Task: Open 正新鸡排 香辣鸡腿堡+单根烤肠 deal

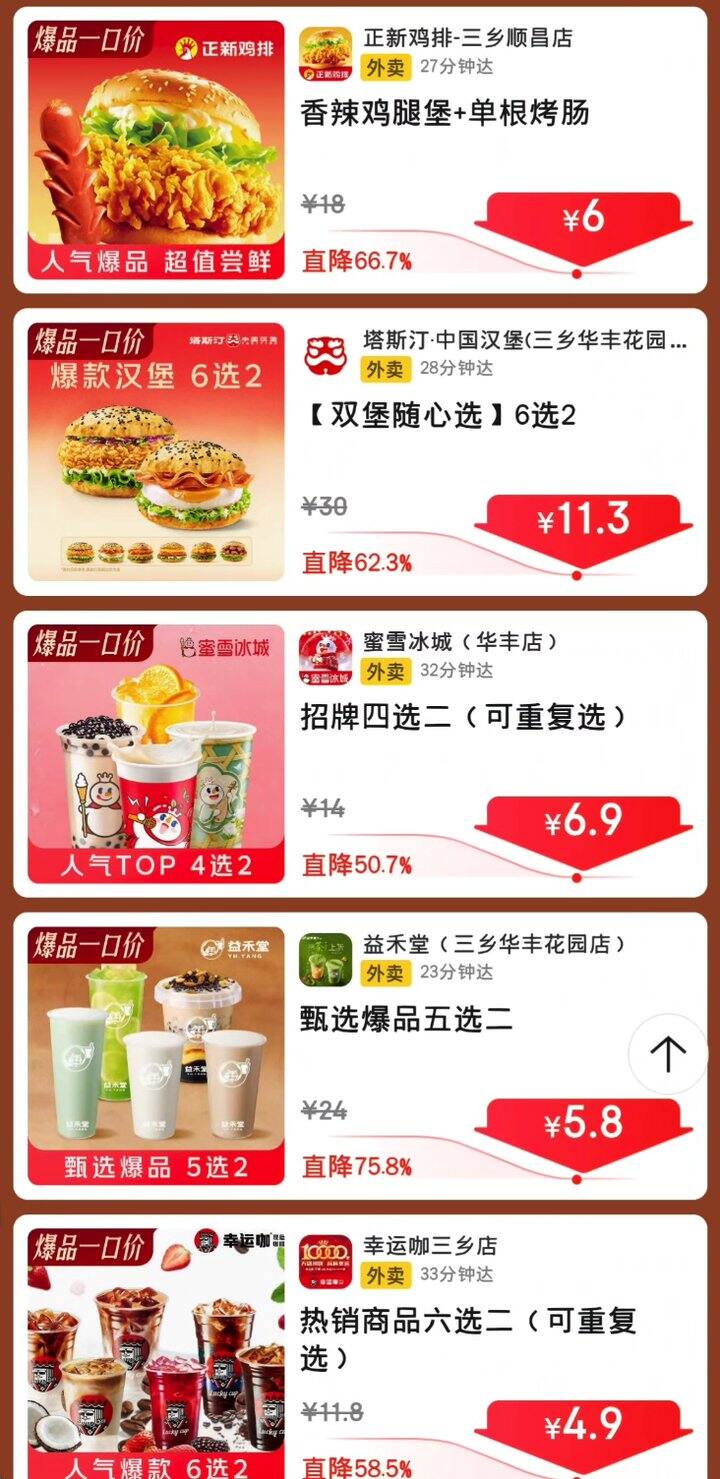Action: (445, 114)
